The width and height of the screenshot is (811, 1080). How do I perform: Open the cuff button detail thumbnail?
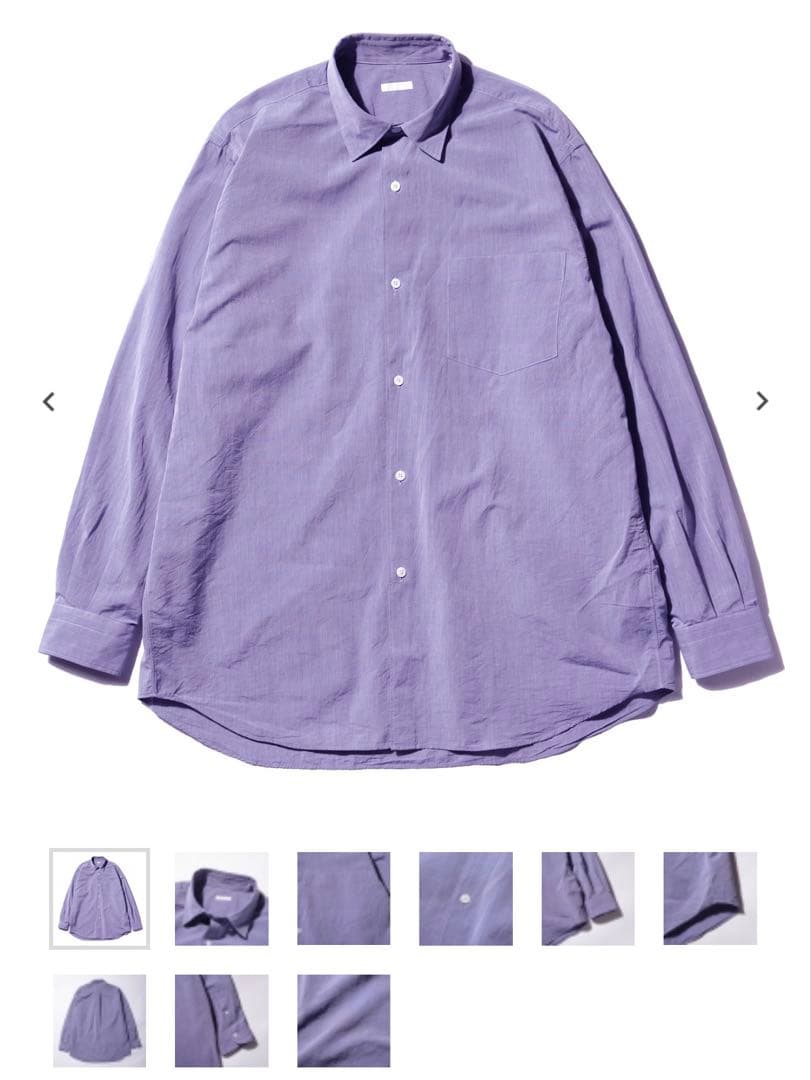(x=221, y=1020)
